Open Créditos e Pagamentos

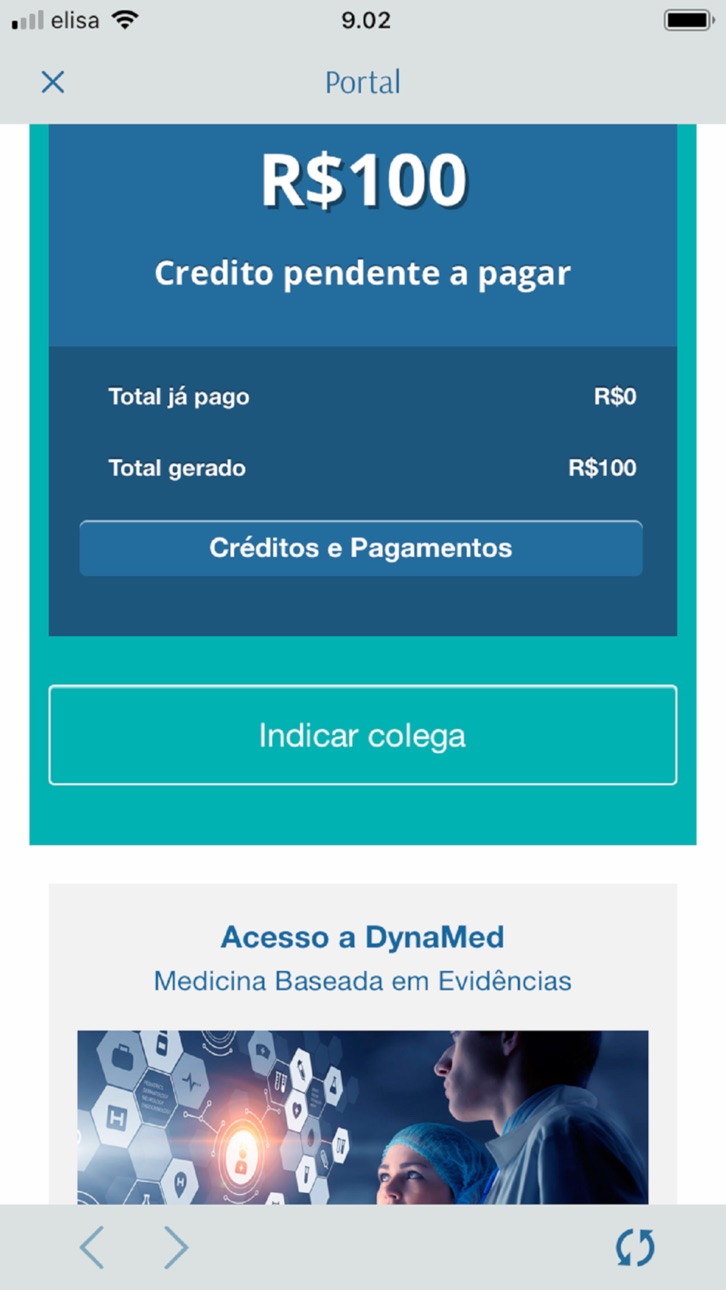(x=361, y=548)
